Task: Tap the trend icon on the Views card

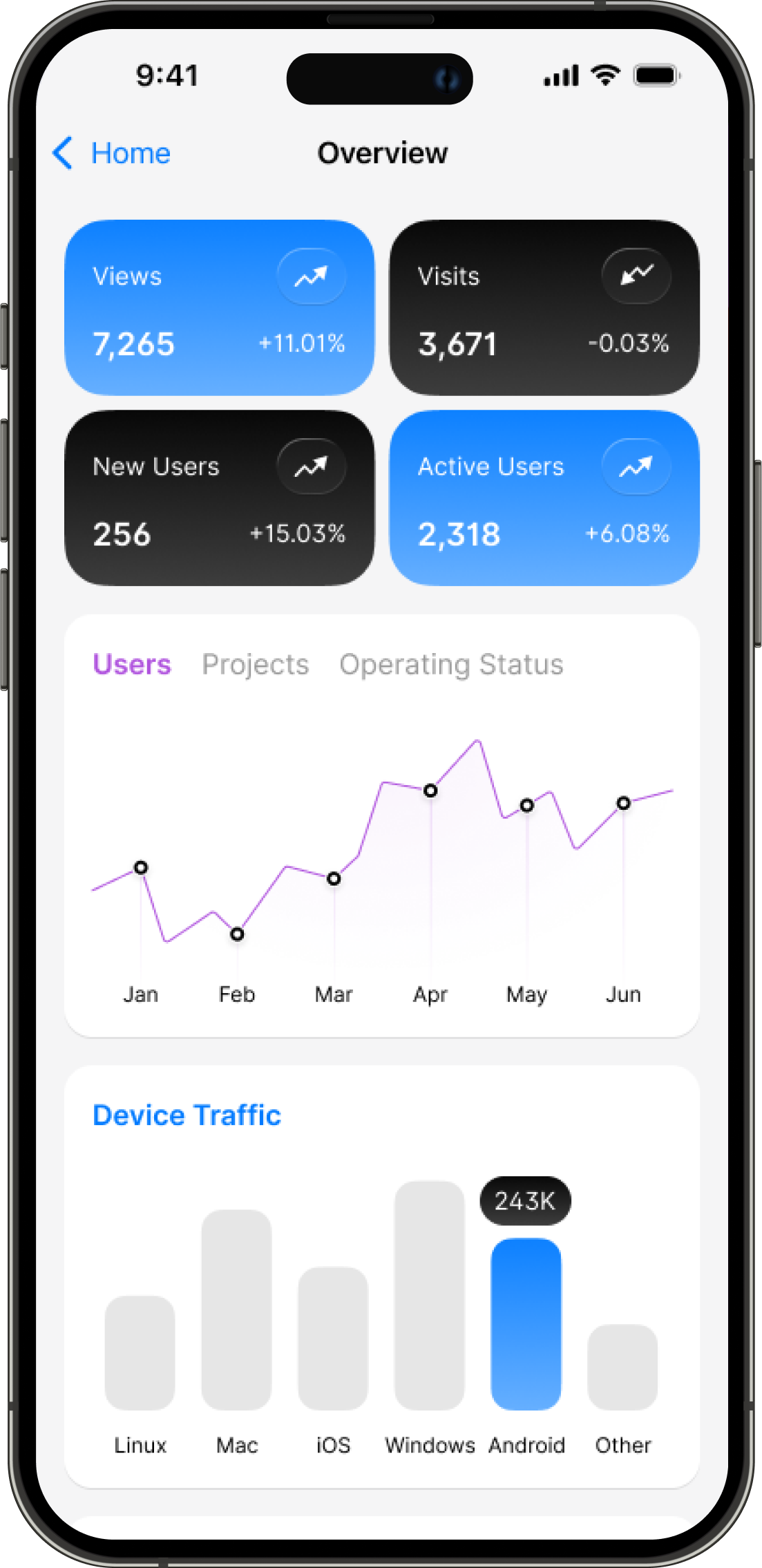Action: pos(311,276)
